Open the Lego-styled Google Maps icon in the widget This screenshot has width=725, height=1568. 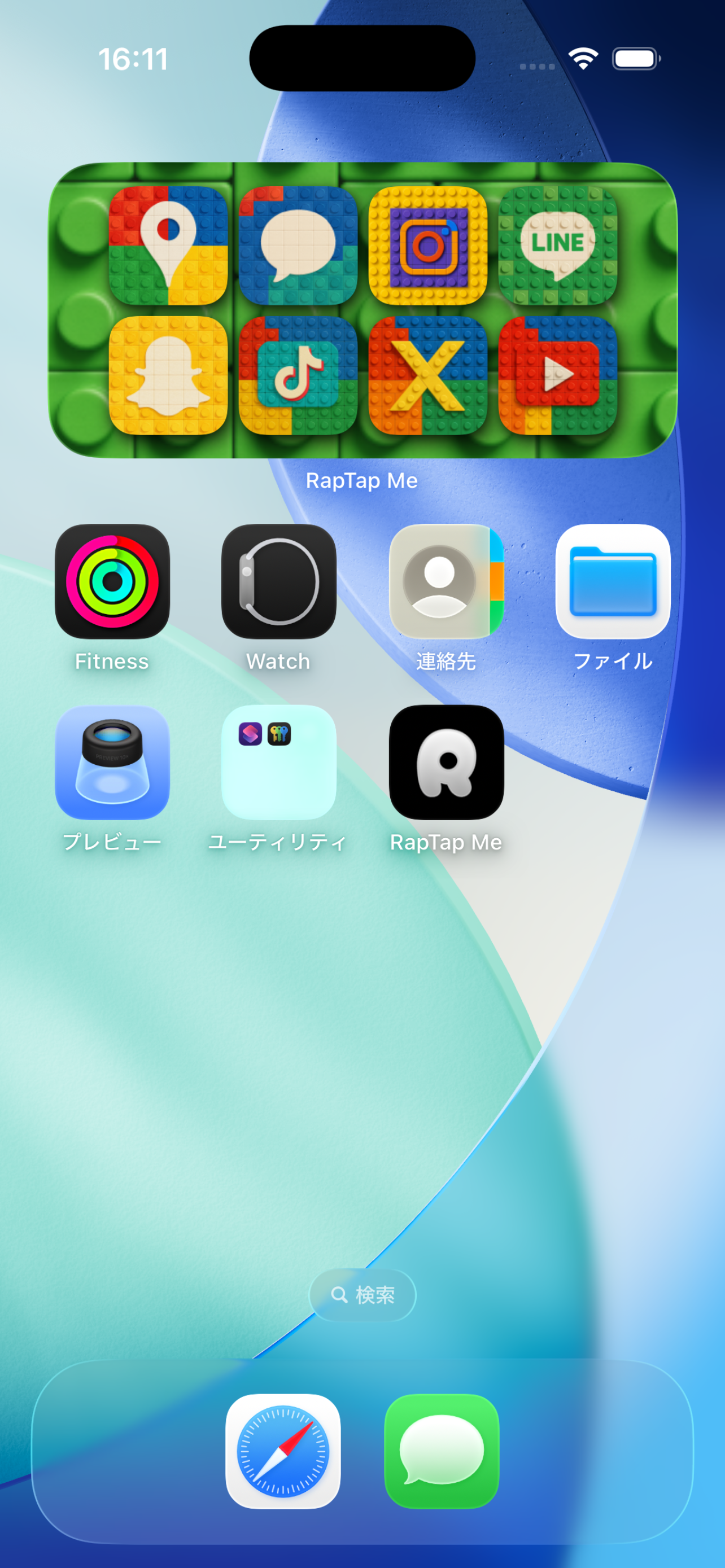tap(168, 247)
